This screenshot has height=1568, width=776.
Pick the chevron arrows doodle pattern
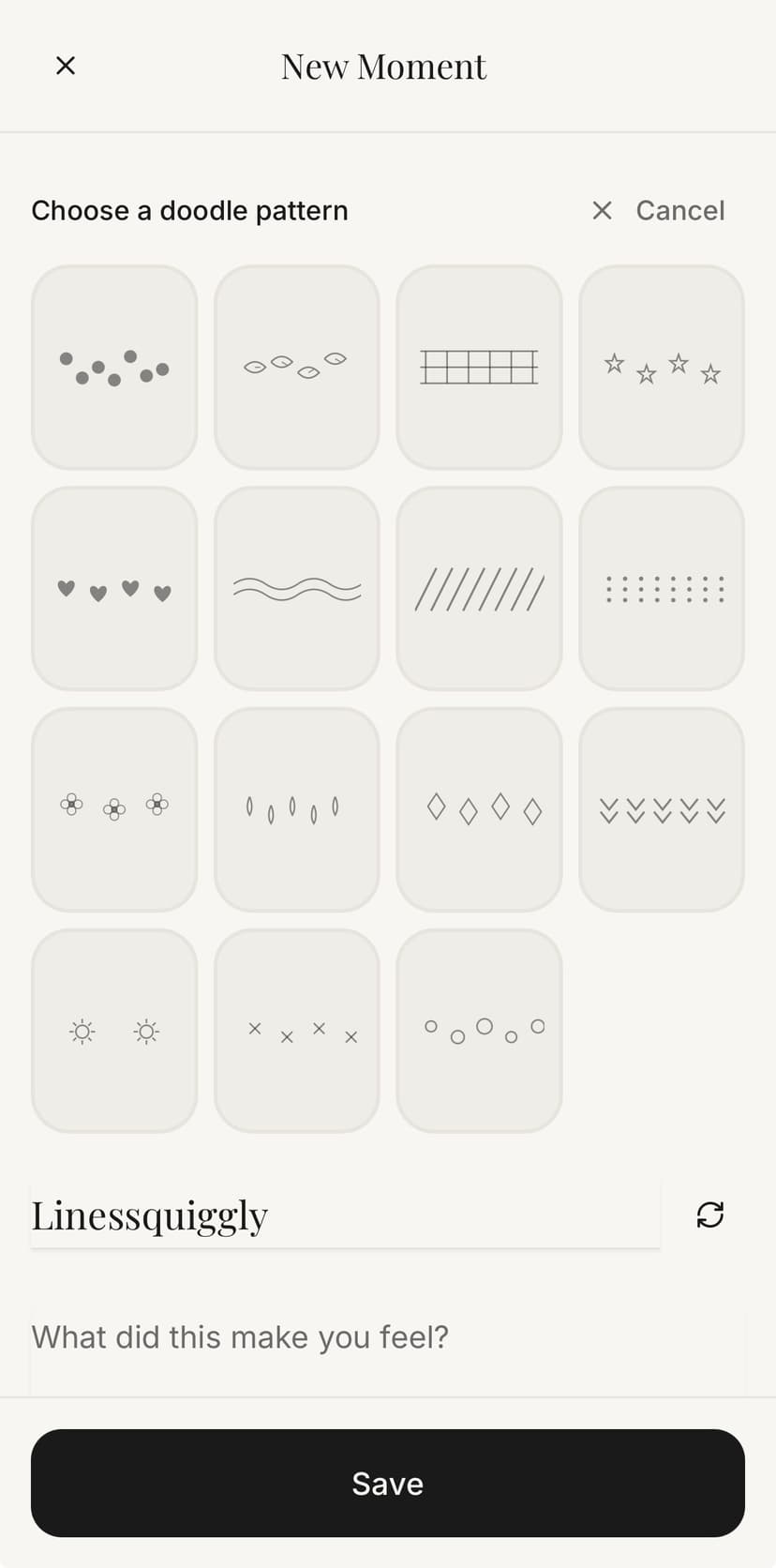[661, 809]
